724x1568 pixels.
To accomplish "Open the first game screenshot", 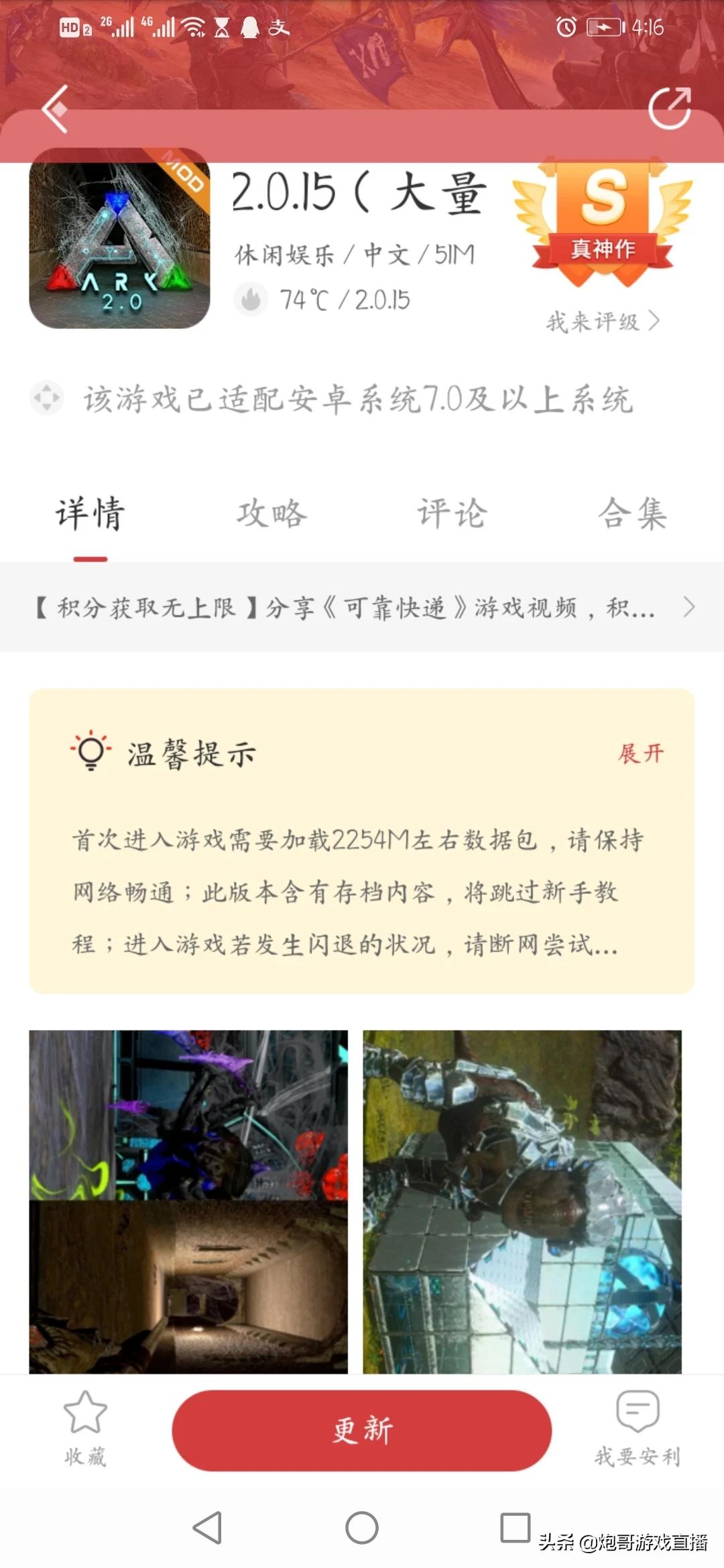I will click(x=188, y=1201).
